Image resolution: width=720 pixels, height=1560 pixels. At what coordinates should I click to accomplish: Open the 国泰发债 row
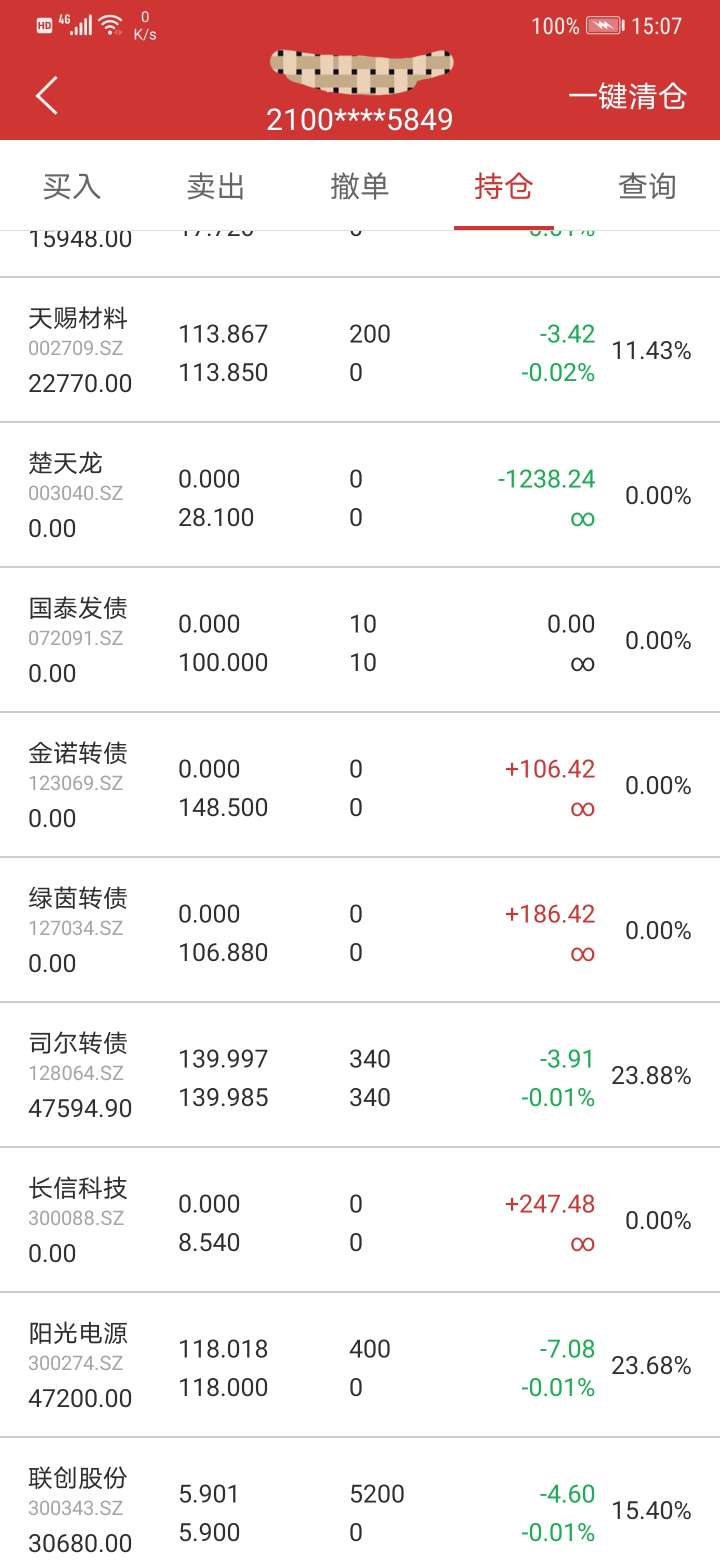tap(360, 640)
